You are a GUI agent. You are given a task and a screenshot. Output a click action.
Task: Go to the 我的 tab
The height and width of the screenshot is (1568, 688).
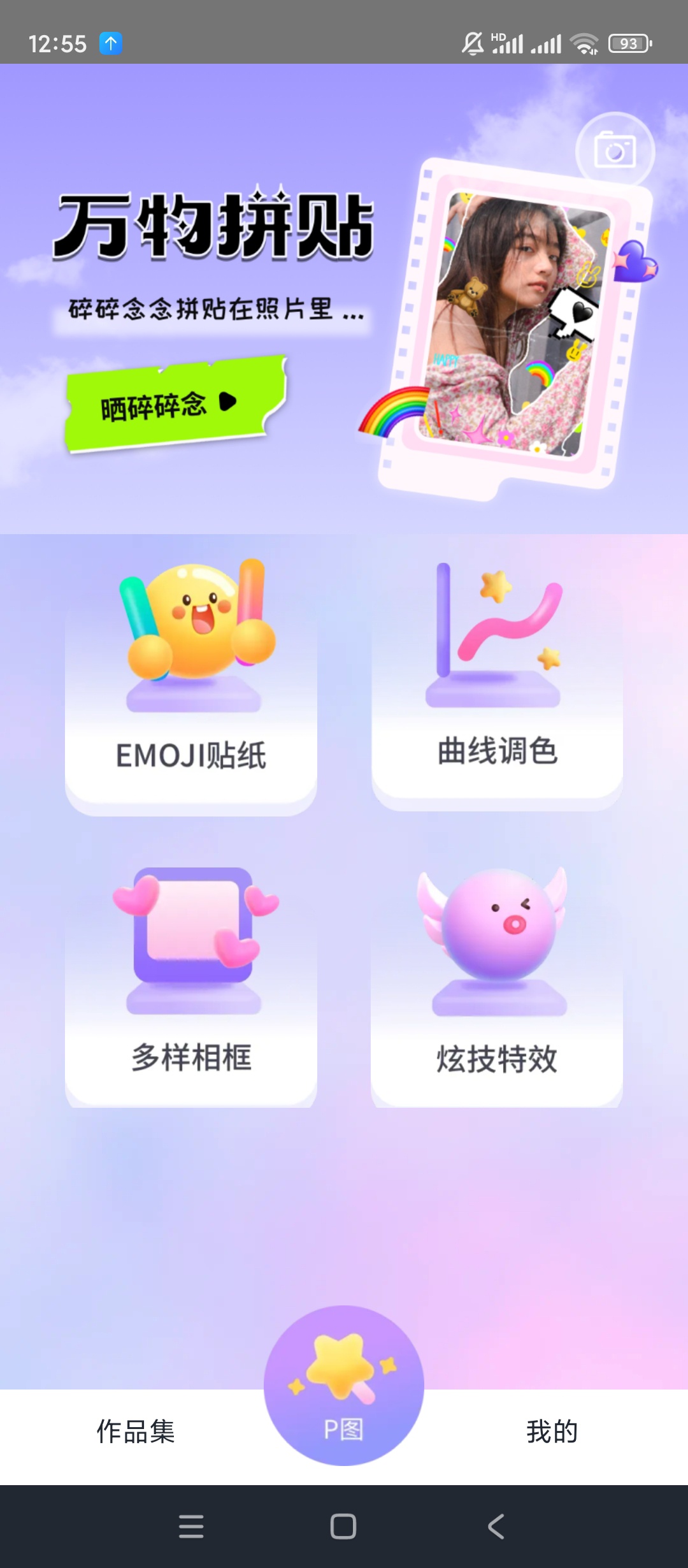[552, 1432]
